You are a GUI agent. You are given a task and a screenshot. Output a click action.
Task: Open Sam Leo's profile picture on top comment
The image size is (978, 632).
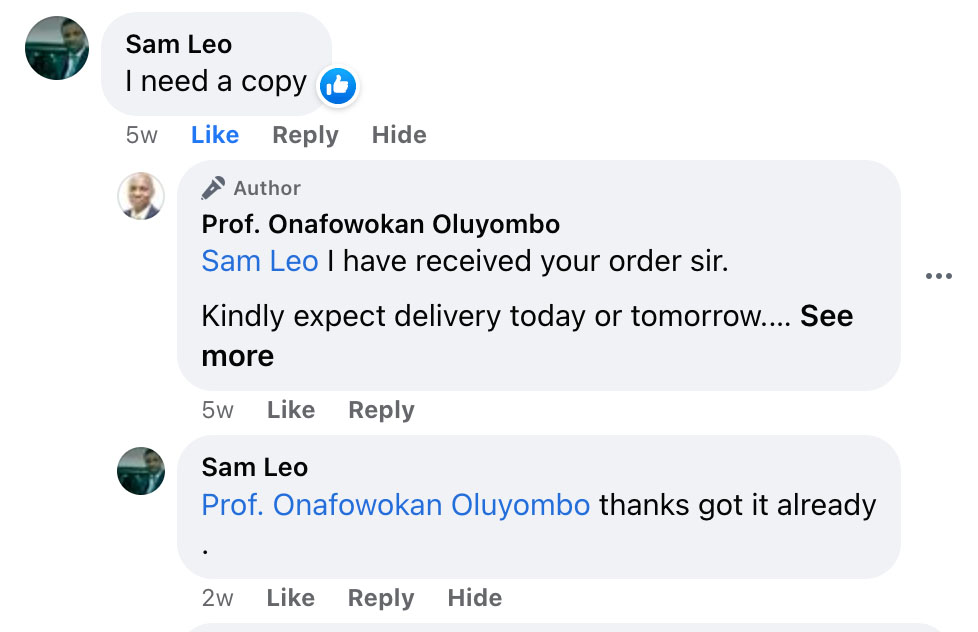coord(57,48)
